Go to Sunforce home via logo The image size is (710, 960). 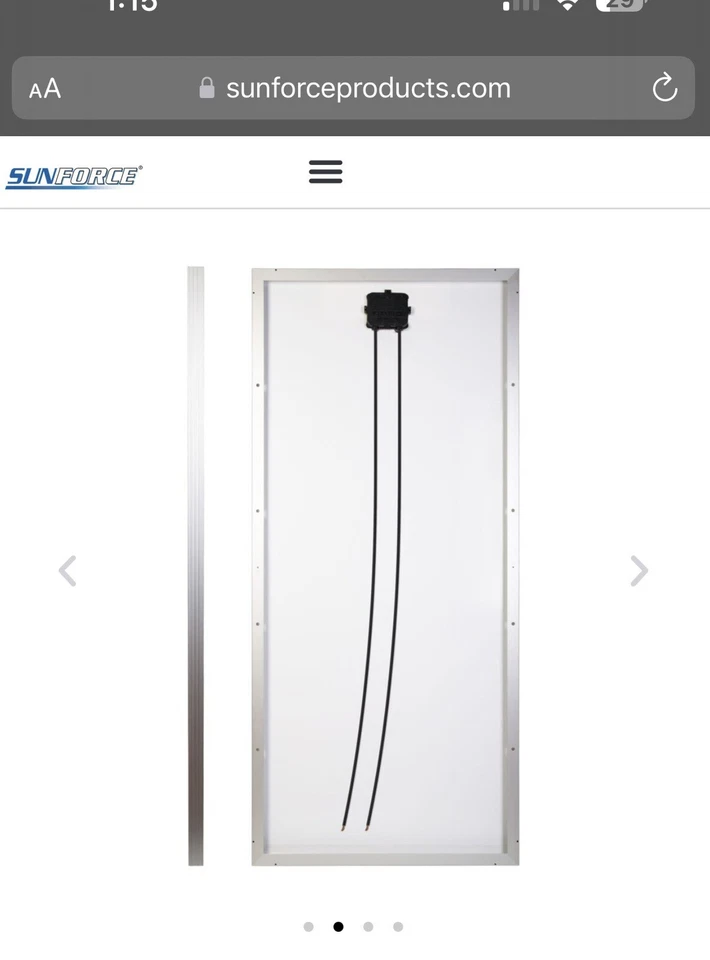(74, 177)
